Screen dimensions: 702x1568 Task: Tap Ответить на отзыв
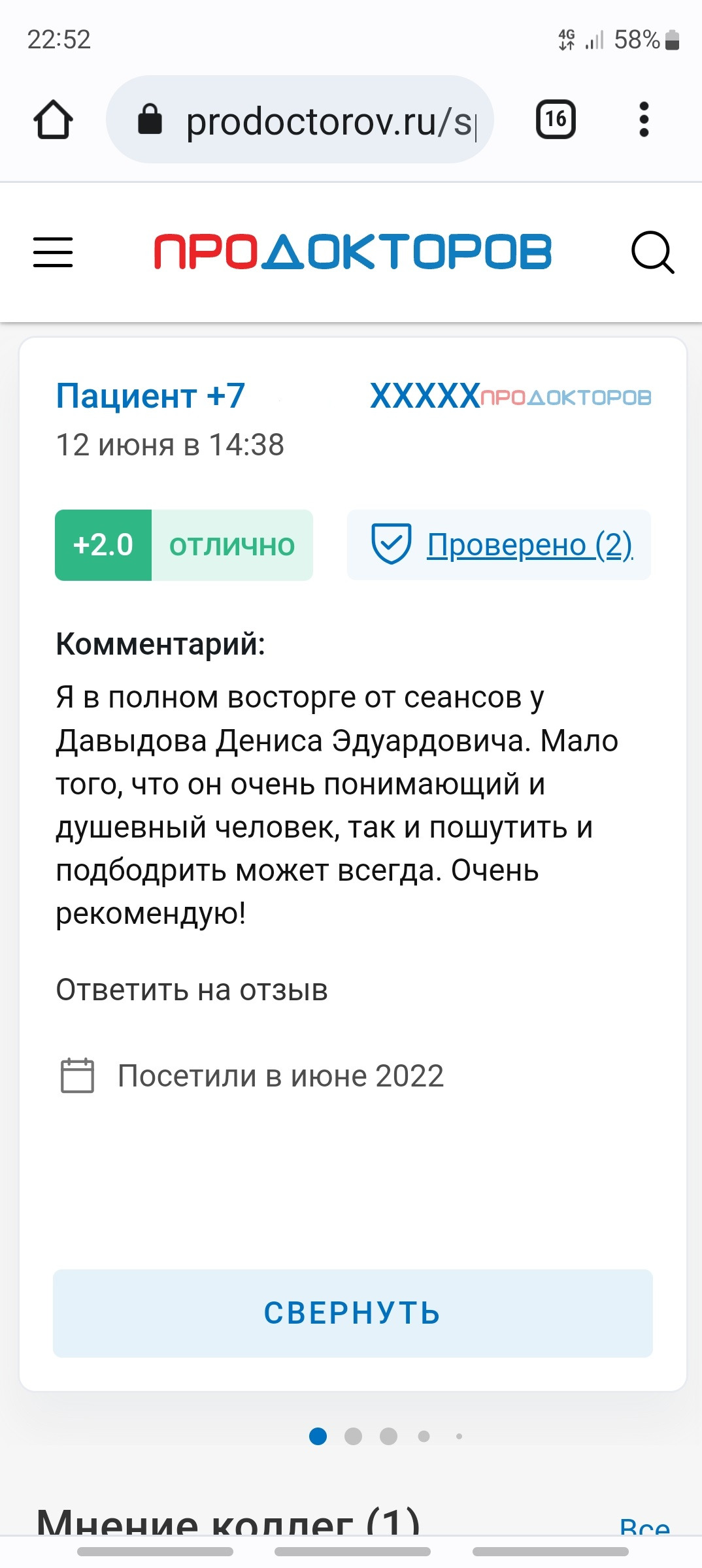192,990
